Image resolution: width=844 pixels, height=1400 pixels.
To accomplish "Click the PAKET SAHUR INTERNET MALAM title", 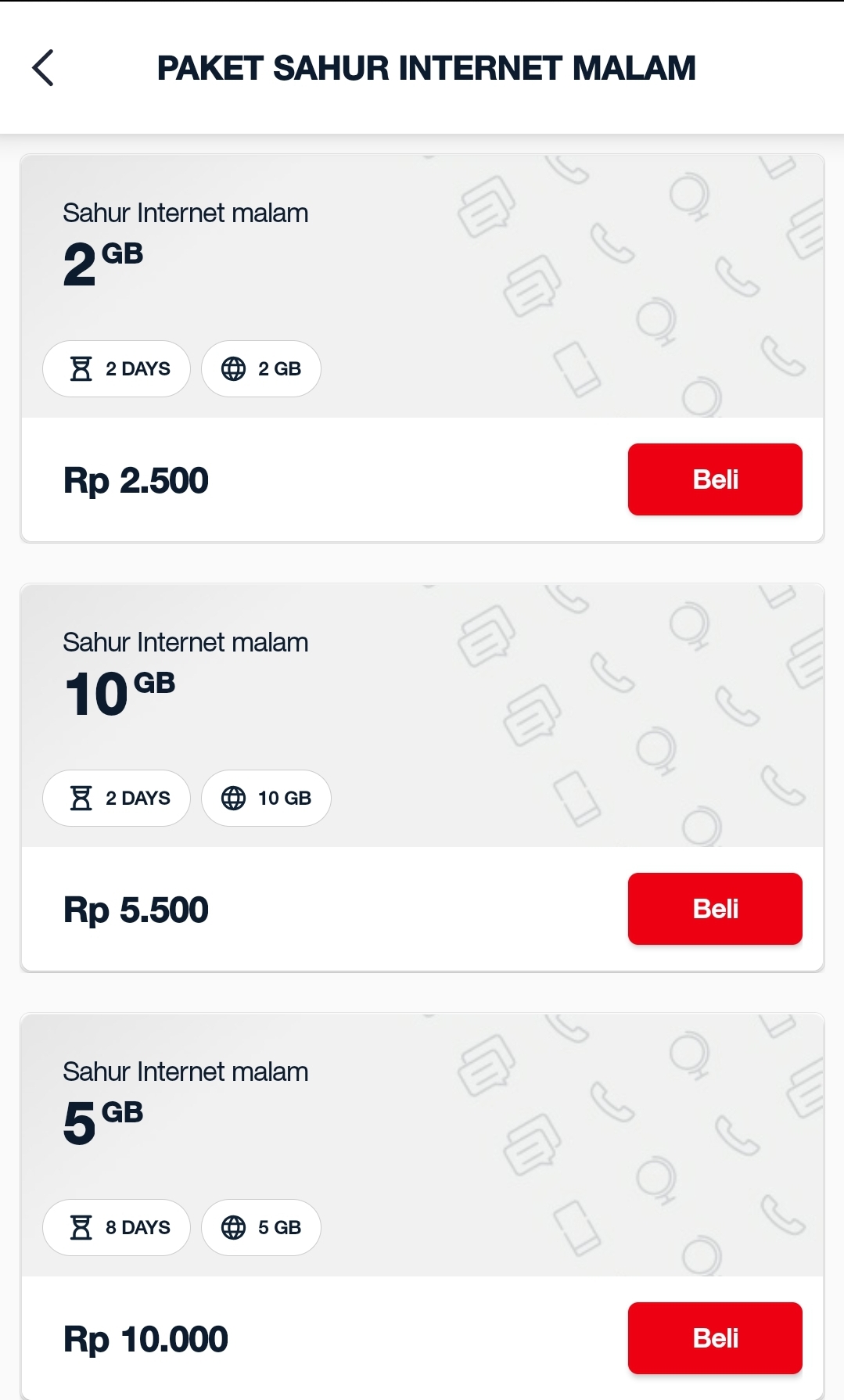I will [x=427, y=68].
